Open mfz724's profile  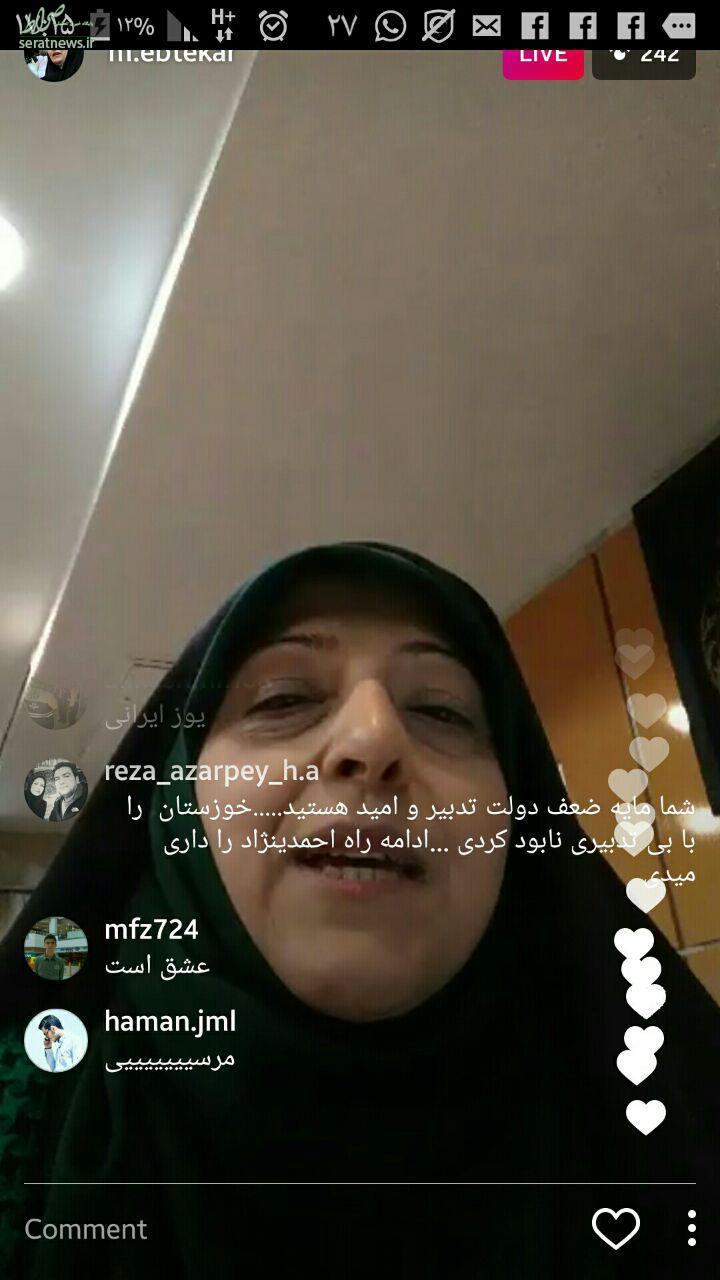(56, 948)
